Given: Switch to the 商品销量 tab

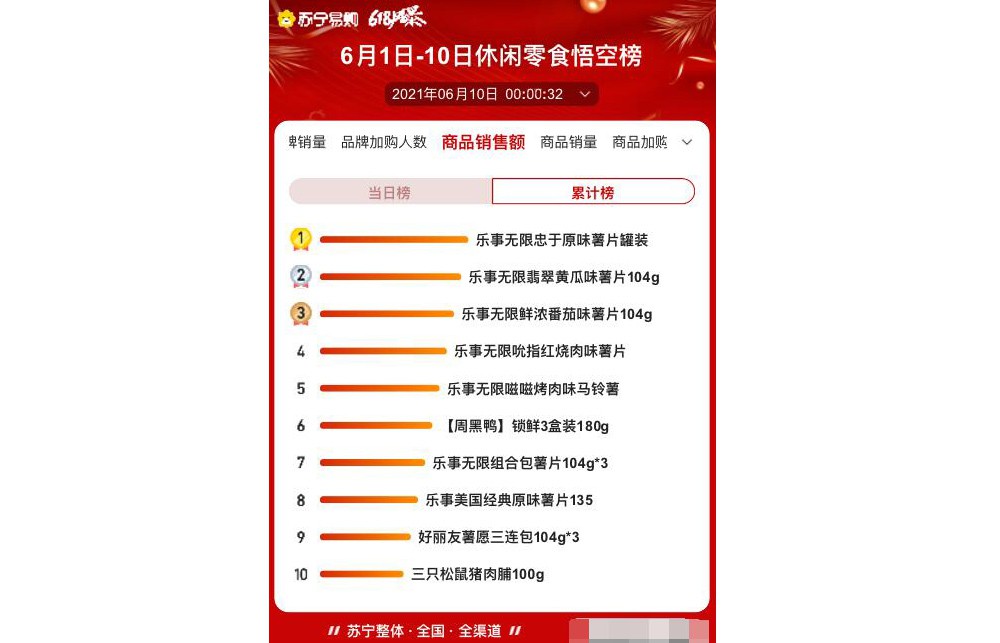Looking at the screenshot, I should pyautogui.click(x=568, y=143).
